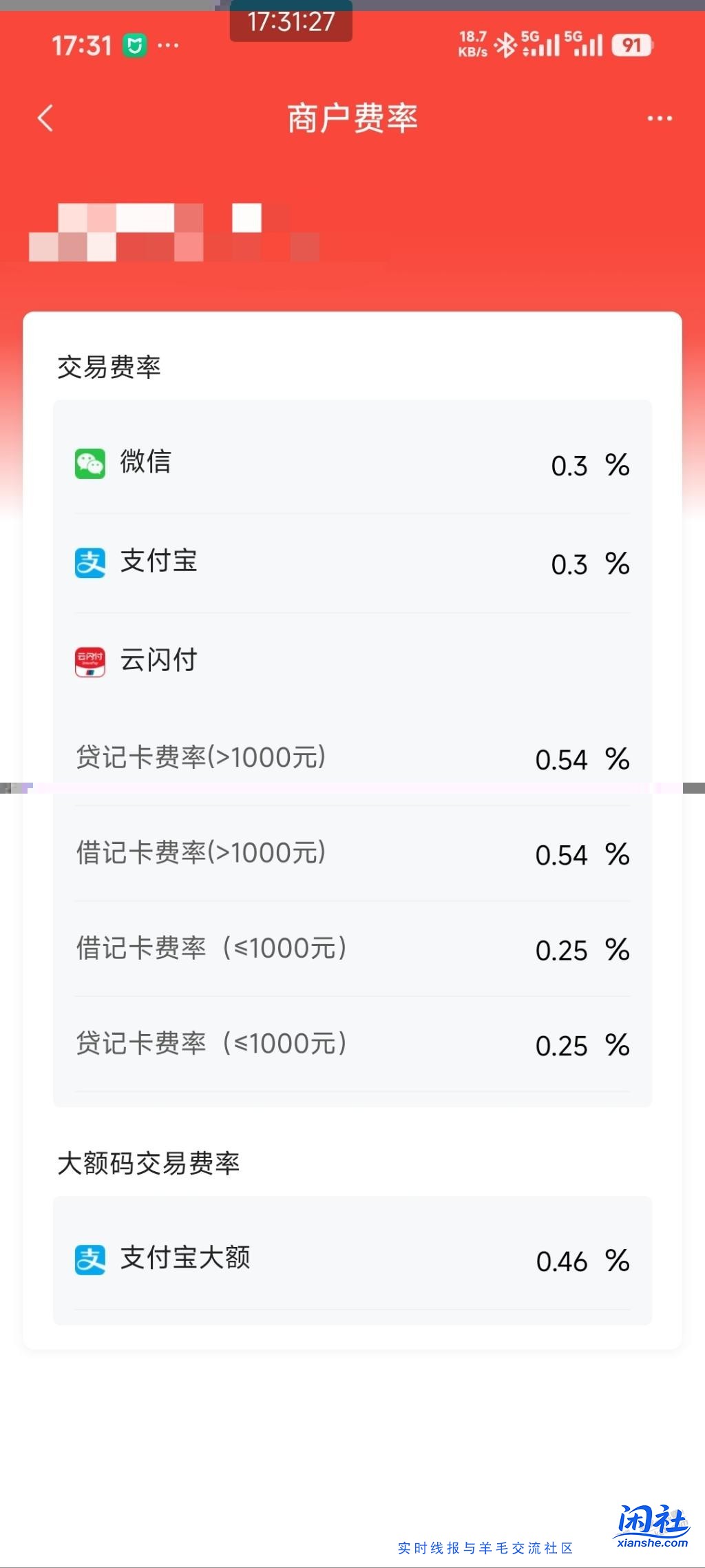Tap the Alipay (支付宝) icon

tap(90, 564)
